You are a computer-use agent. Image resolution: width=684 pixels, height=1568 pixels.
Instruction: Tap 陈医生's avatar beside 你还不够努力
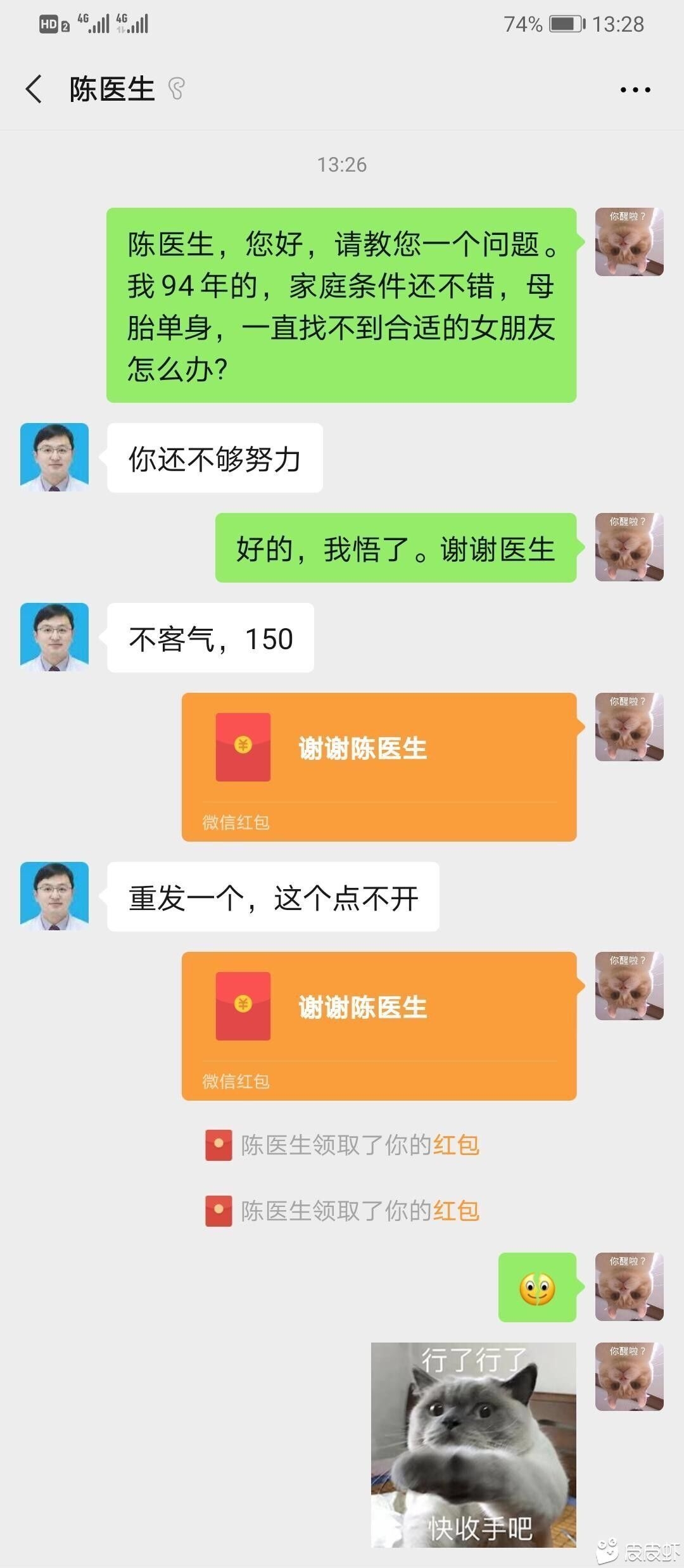pyautogui.click(x=54, y=457)
